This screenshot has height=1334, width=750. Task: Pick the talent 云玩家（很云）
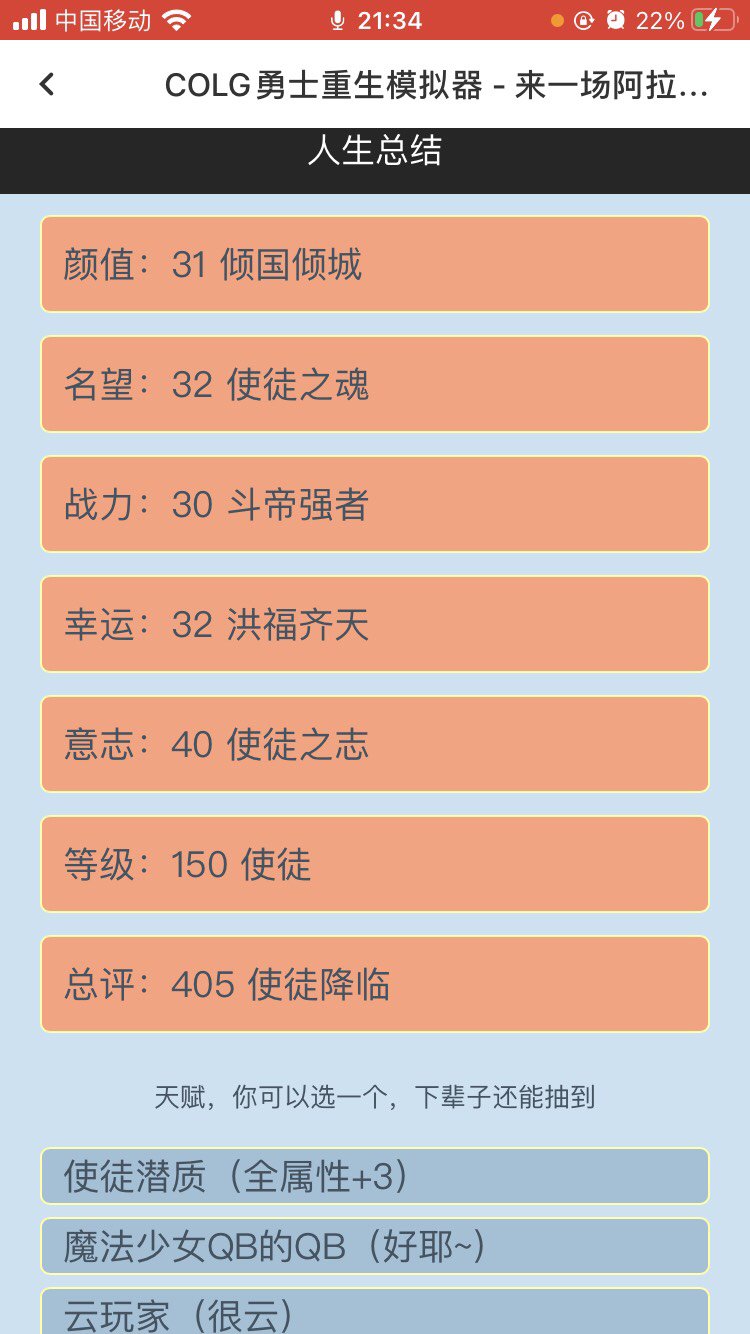375,1311
